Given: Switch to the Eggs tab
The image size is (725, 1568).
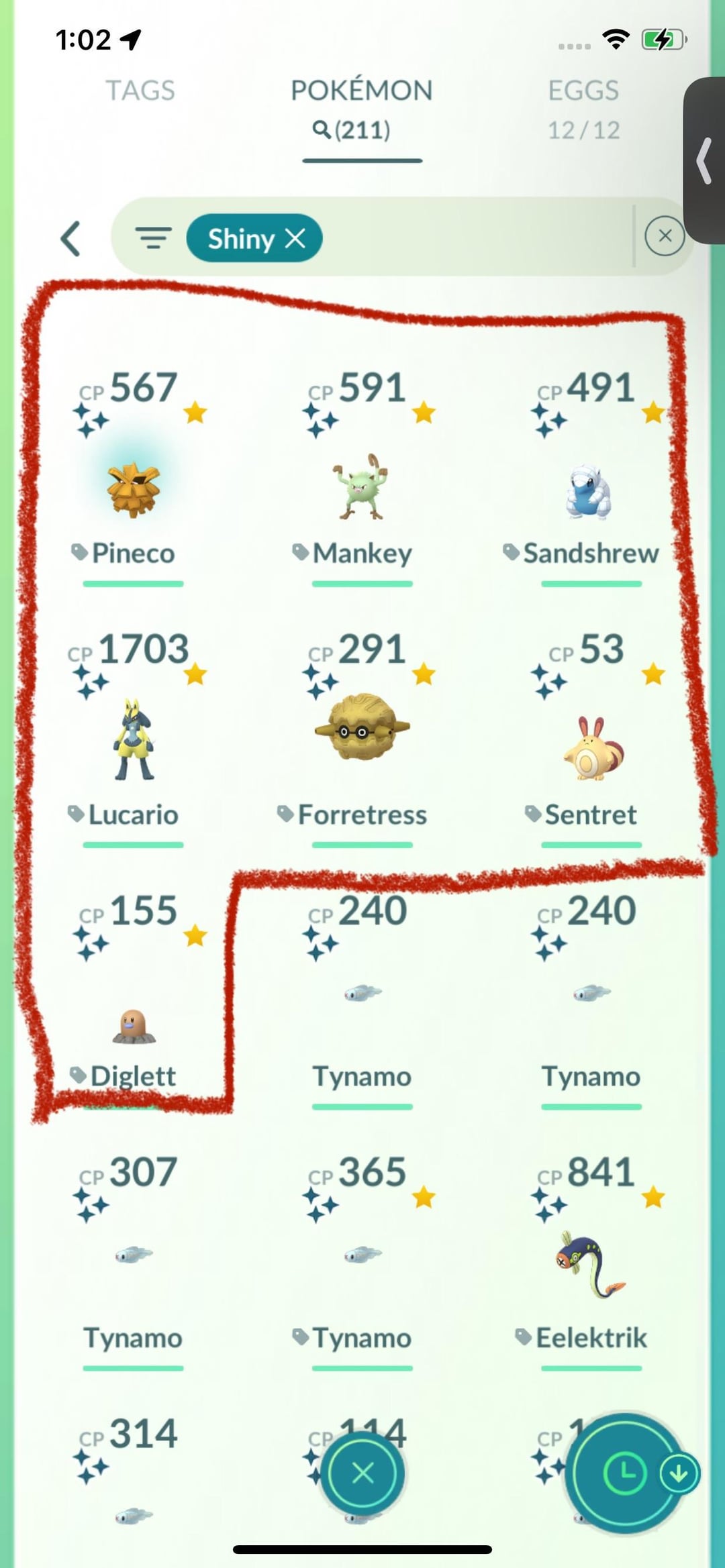Looking at the screenshot, I should pyautogui.click(x=583, y=107).
